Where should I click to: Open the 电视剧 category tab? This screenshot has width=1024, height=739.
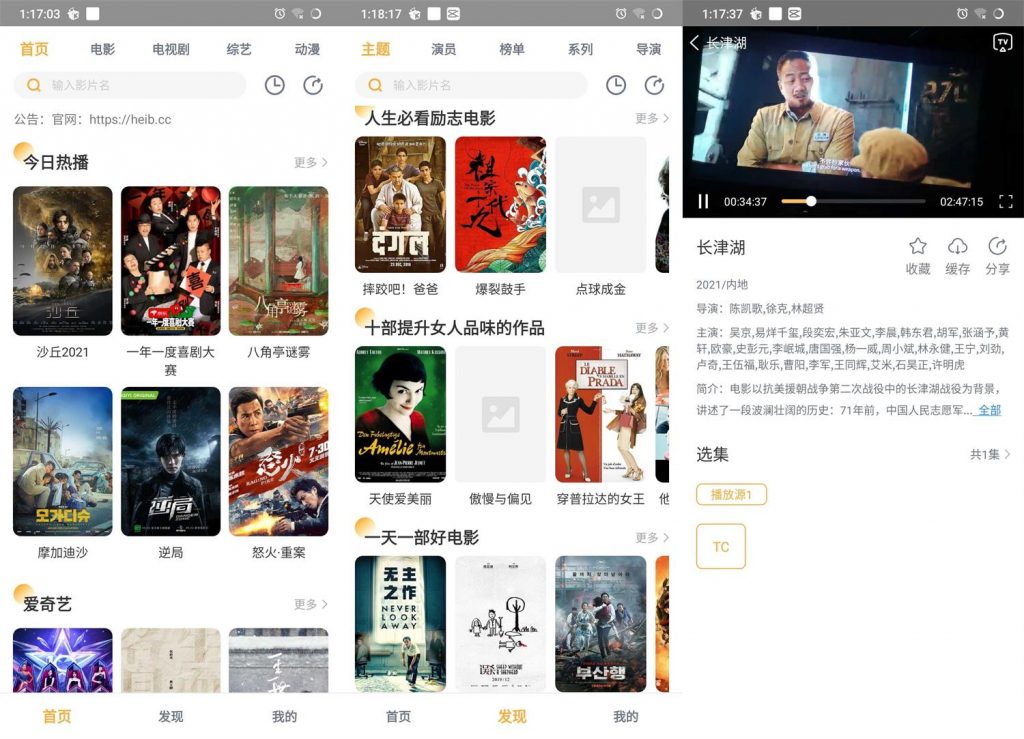tap(170, 49)
